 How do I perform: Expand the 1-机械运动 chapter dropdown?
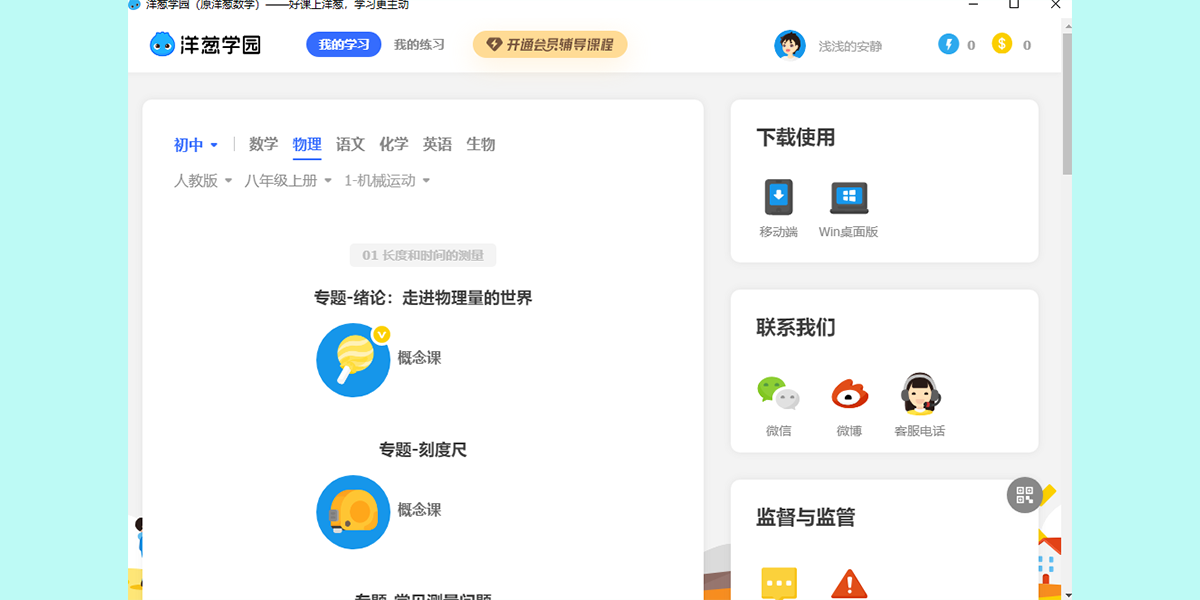[387, 181]
